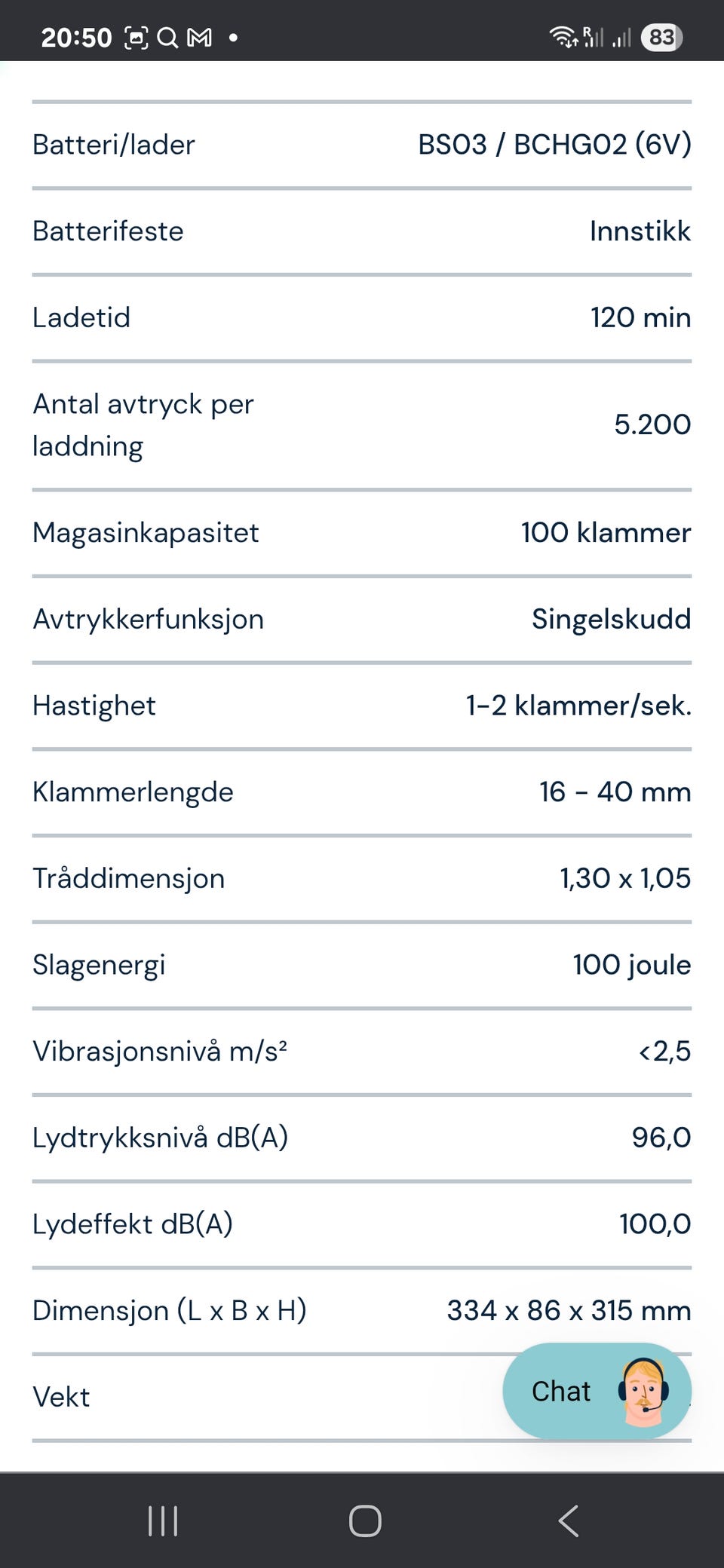Open the Chat support bubble
724x1568 pixels.
[x=597, y=1391]
